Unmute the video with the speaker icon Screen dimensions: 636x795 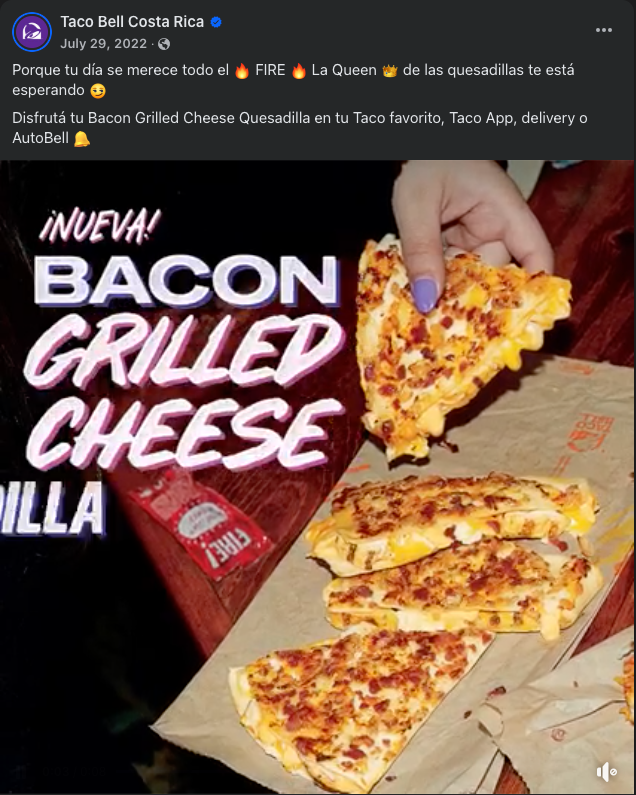tap(606, 771)
